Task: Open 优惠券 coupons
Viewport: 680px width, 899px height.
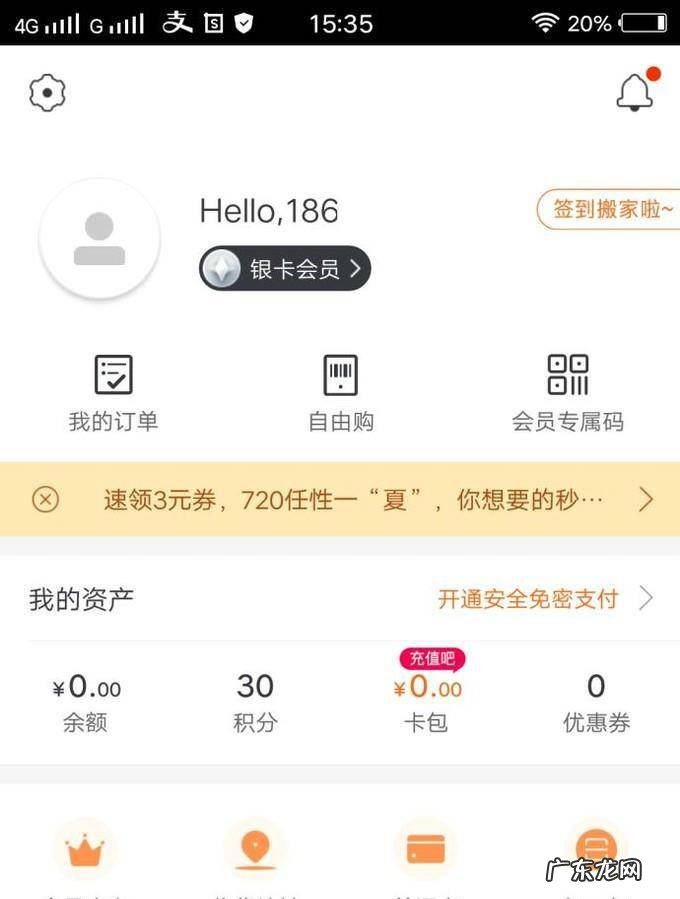Action: tap(596, 702)
